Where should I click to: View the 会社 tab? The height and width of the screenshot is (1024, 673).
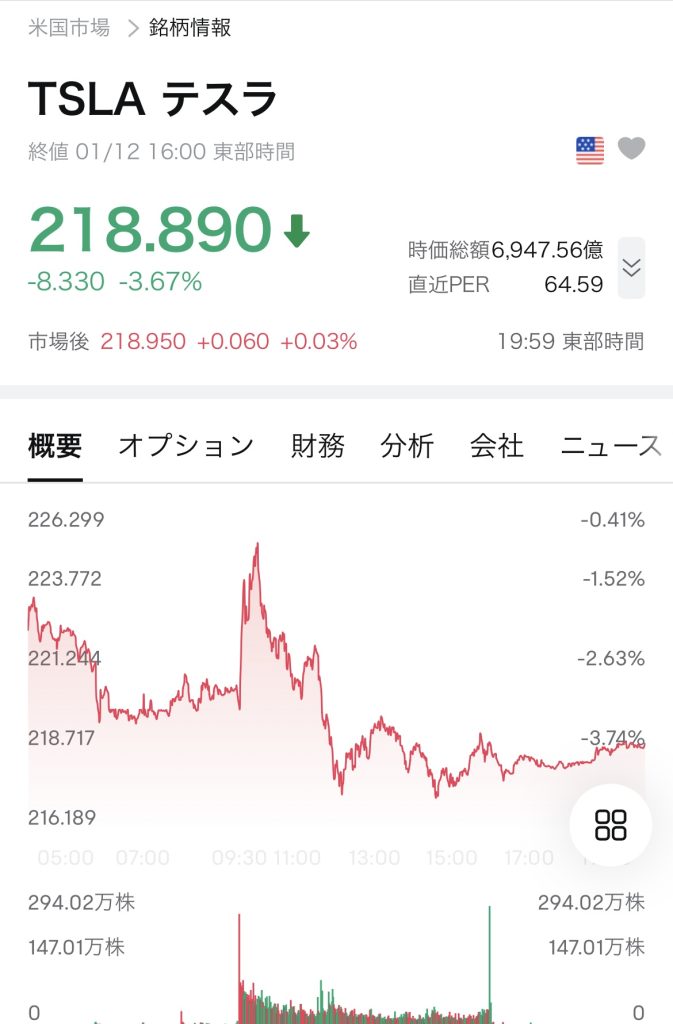pos(497,446)
